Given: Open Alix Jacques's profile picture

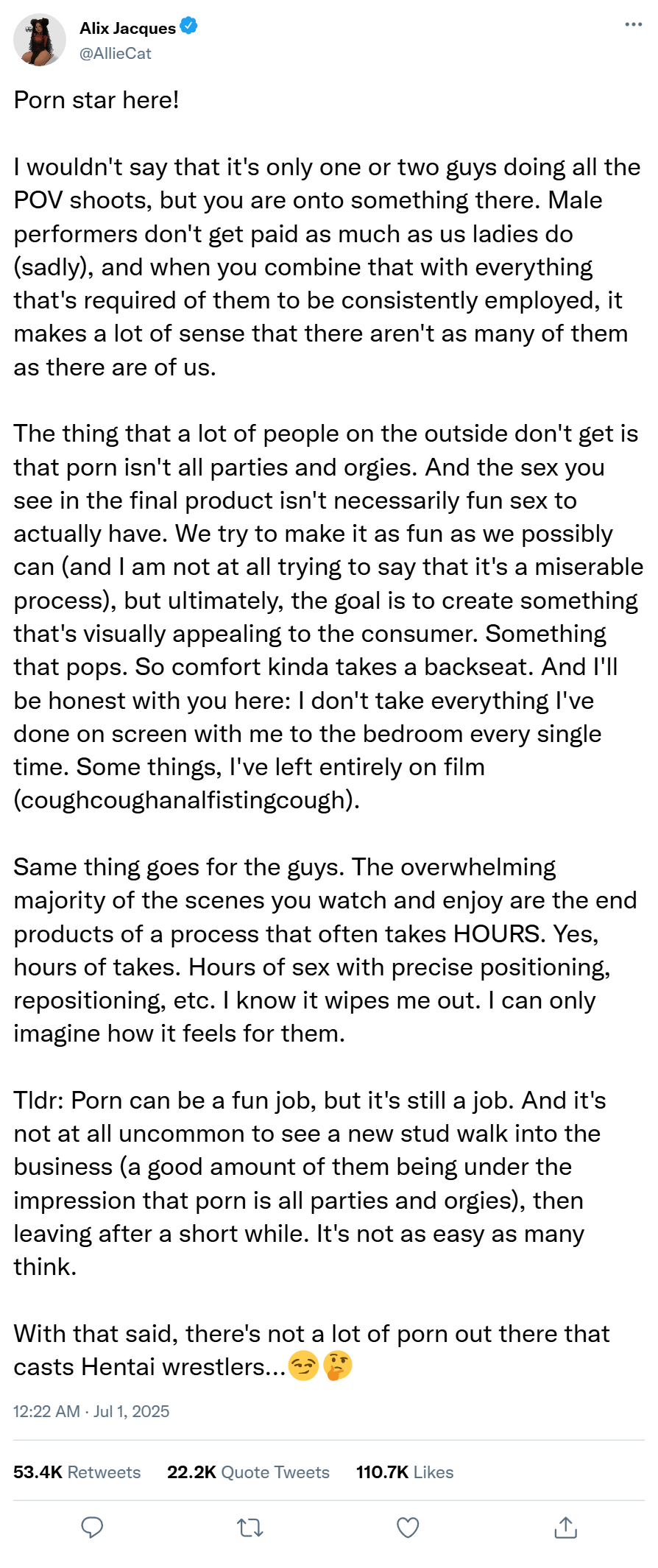Looking at the screenshot, I should 40,40.
